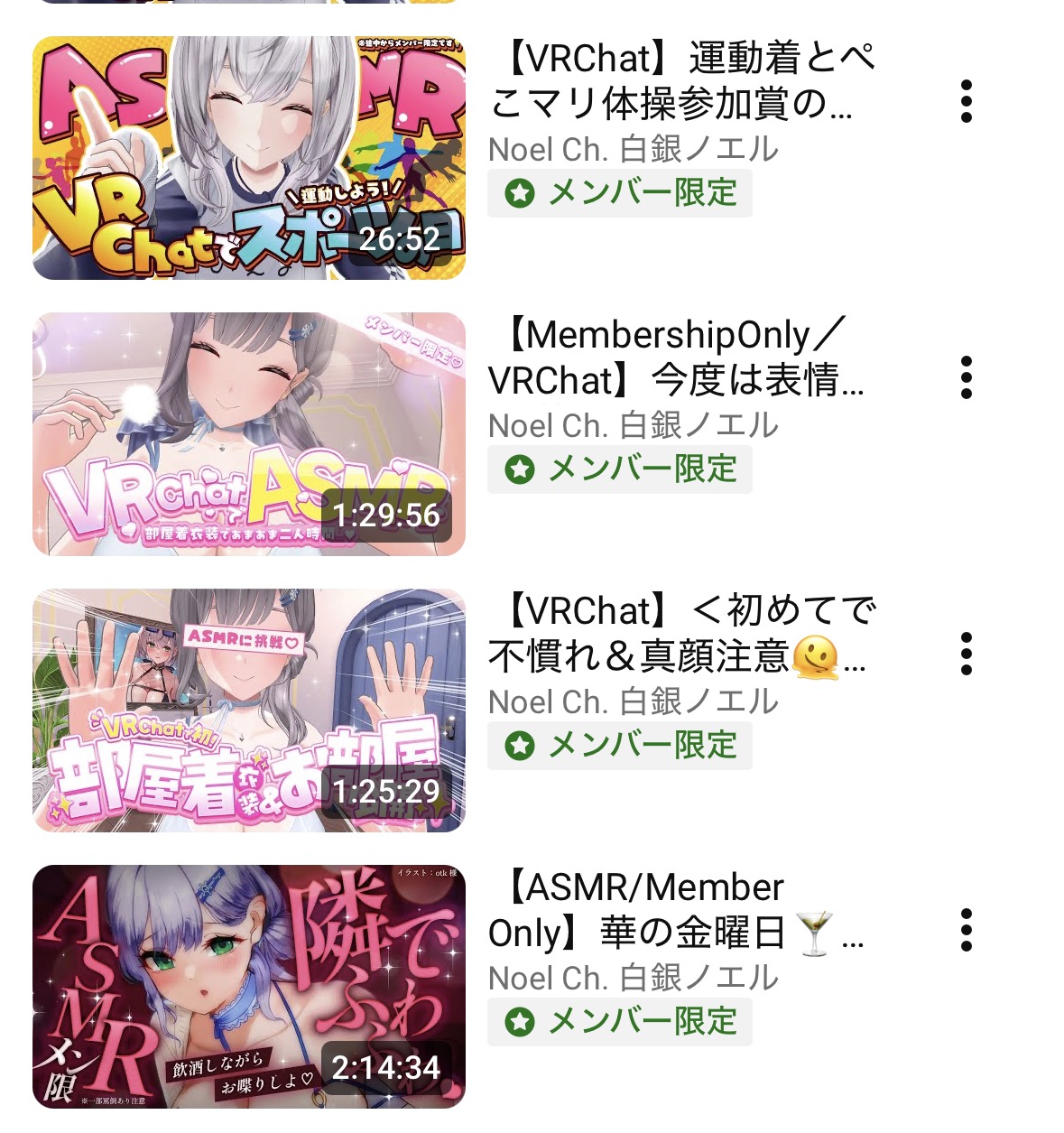Open the video titled 【VRChat】＜初めてで不慣れ＆真顔注意
Image resolution: width=1064 pixels, height=1133 pixels.
click(x=682, y=634)
